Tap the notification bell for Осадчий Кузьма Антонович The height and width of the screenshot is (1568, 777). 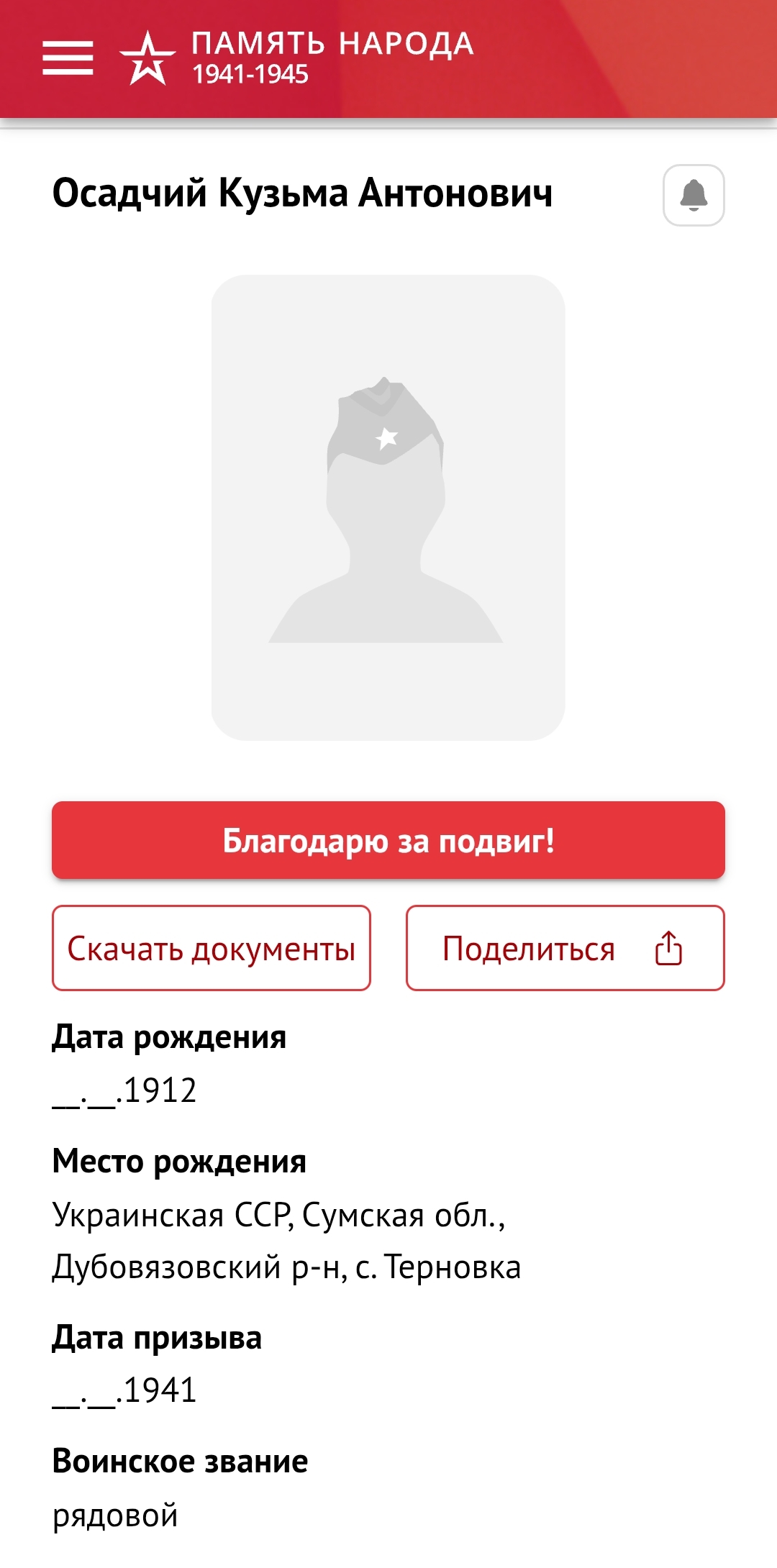693,195
